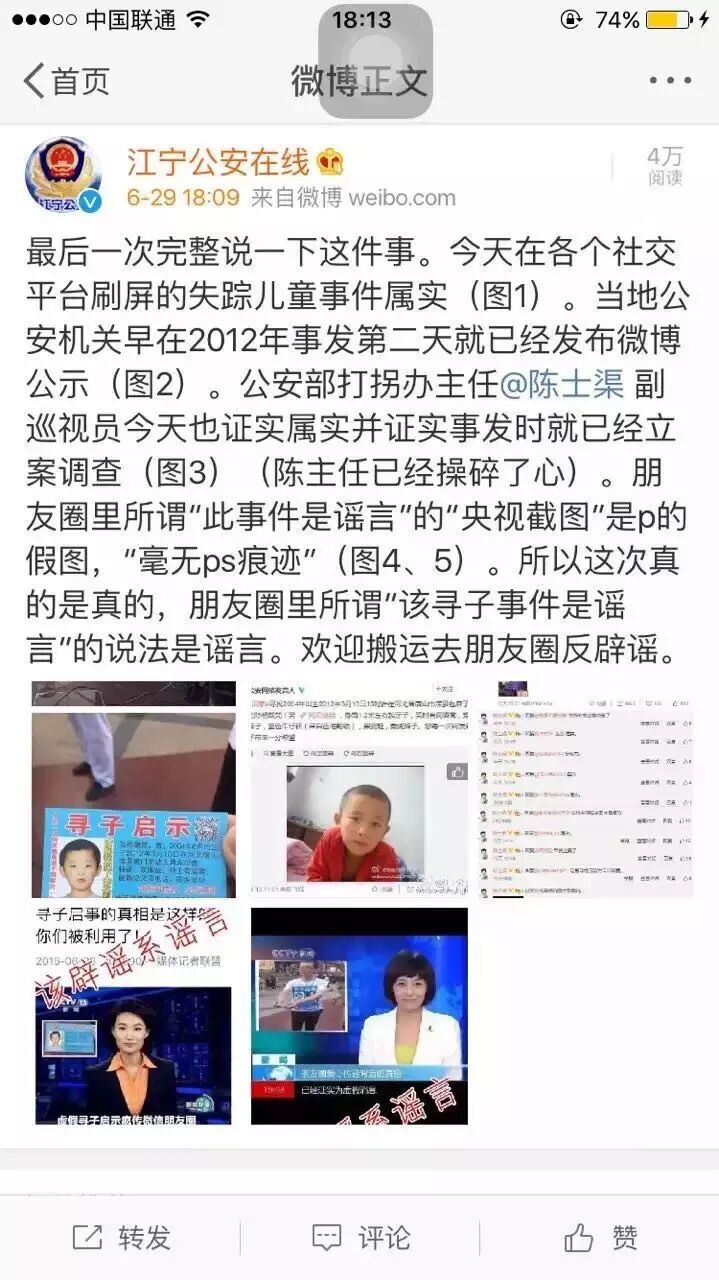Open the child in red jacket image
719x1280 pixels.
358,789
